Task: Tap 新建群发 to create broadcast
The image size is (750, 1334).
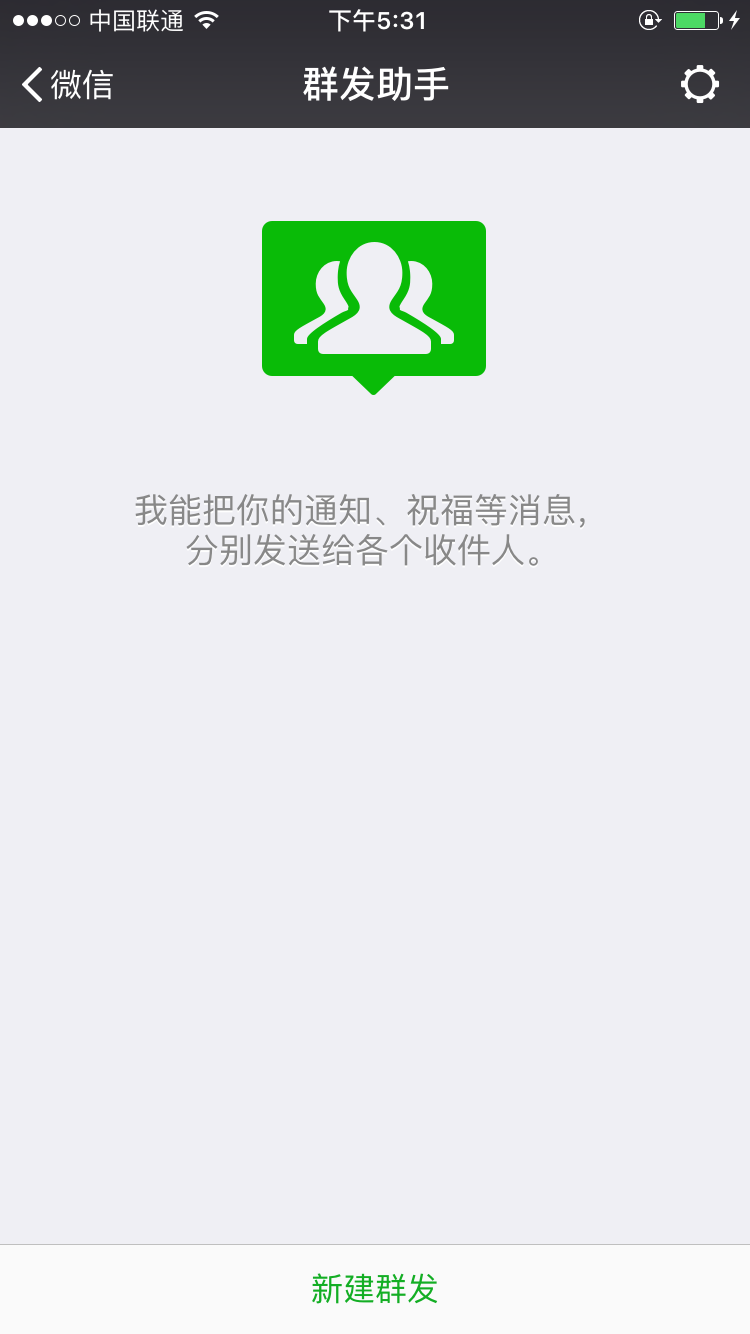Action: pyautogui.click(x=375, y=1289)
